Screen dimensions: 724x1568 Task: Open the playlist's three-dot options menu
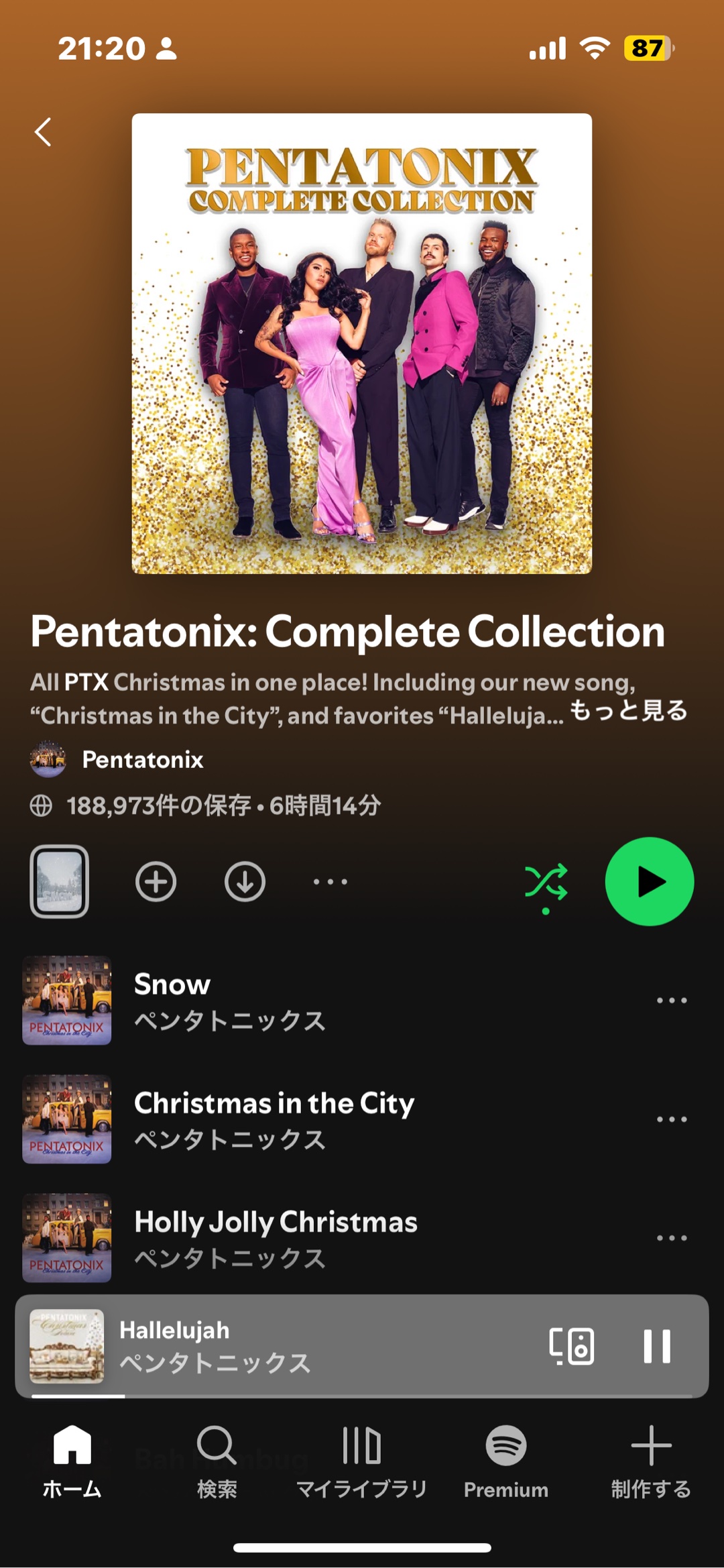(x=330, y=882)
